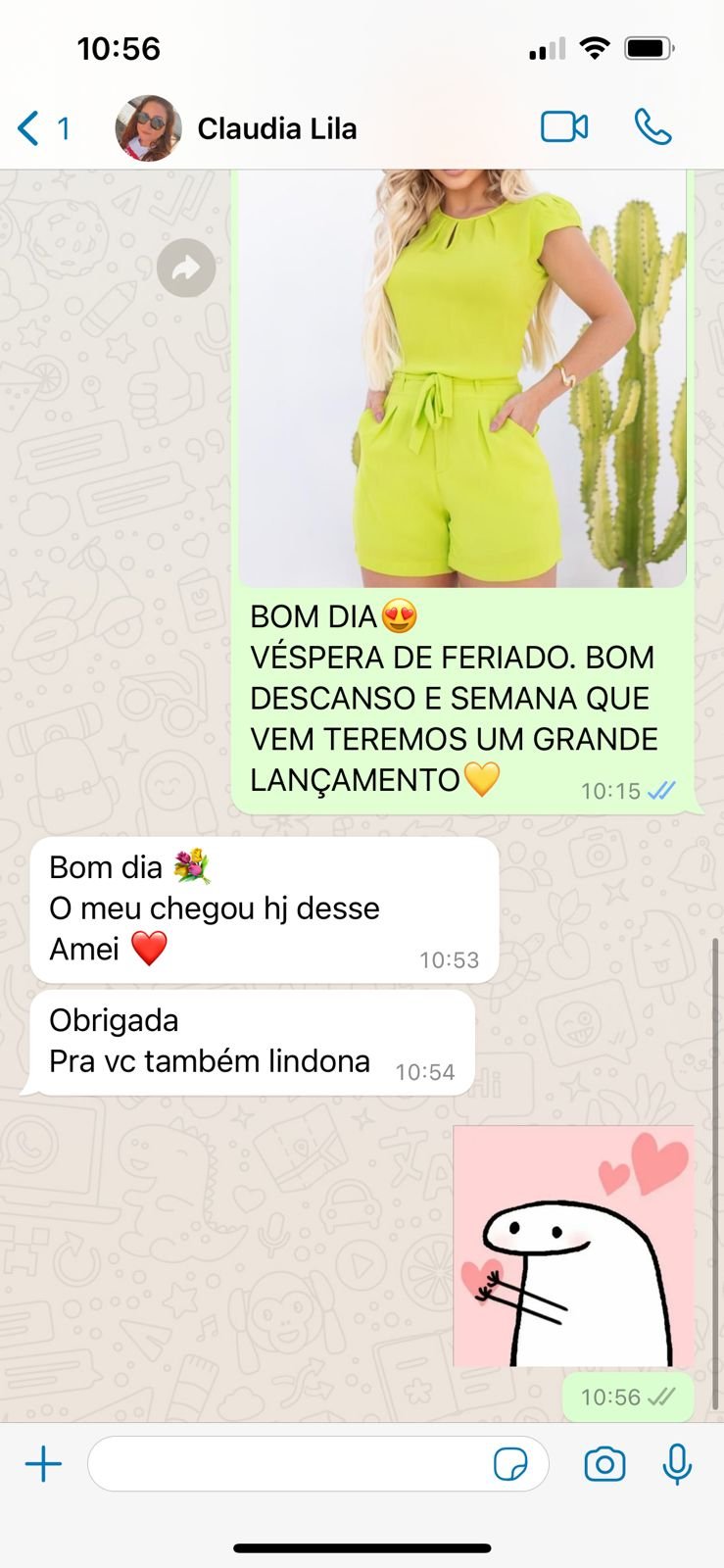Open the attachment plus menu
Image resolution: width=724 pixels, height=1568 pixels.
click(x=43, y=1465)
